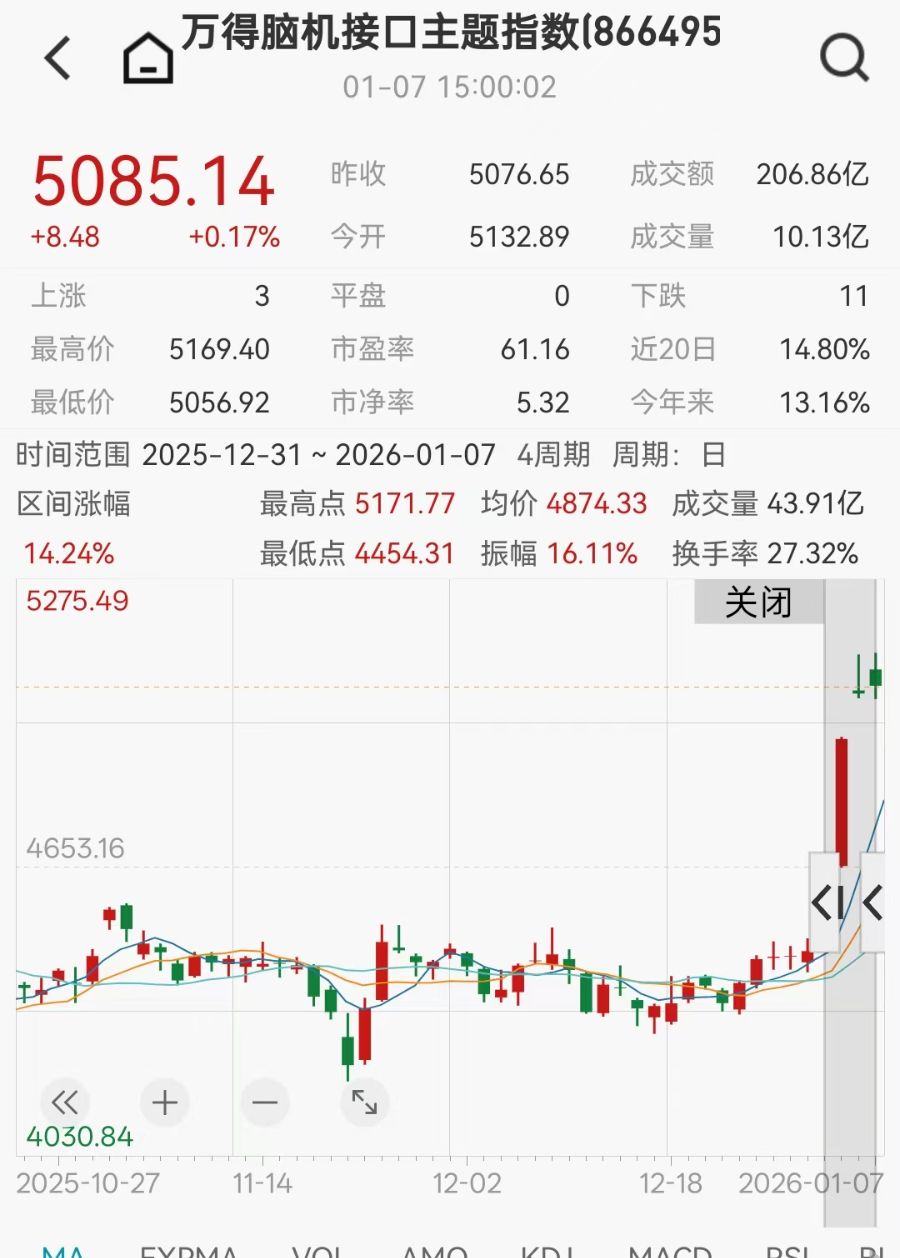This screenshot has height=1258, width=900.
Task: Zoom in the K-line chart with plus
Action: point(165,1103)
